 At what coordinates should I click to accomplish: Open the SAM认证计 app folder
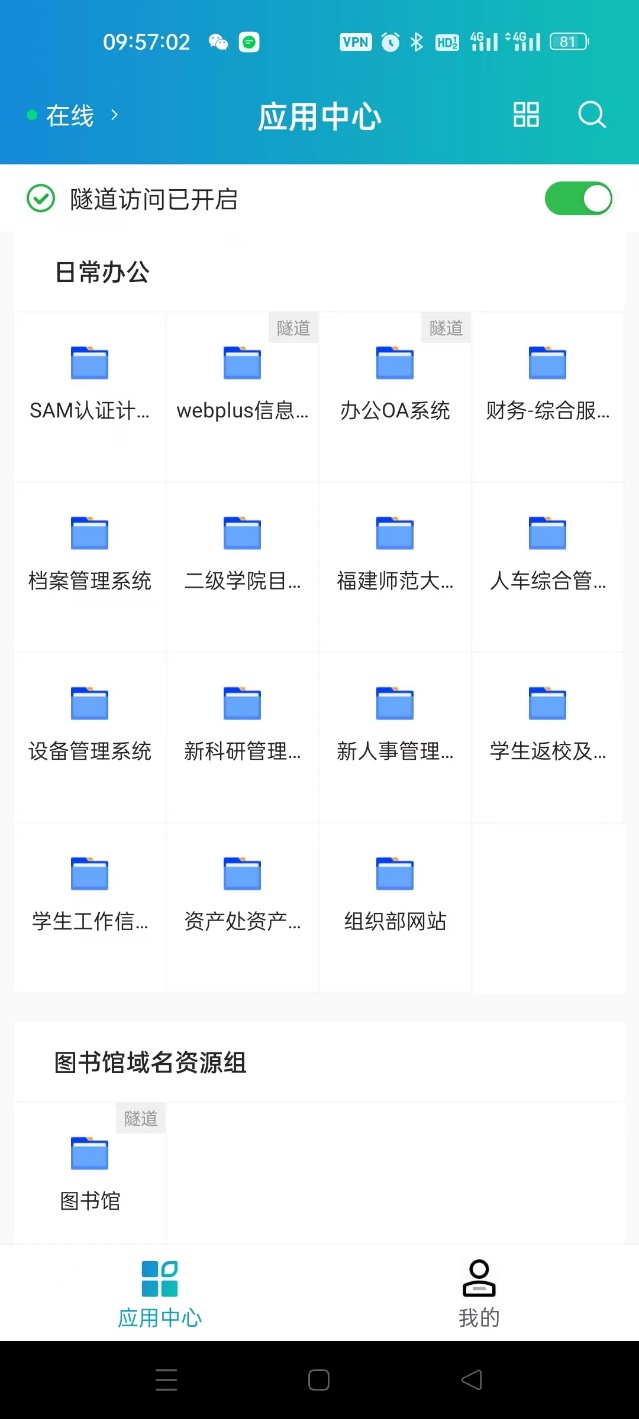pos(90,382)
